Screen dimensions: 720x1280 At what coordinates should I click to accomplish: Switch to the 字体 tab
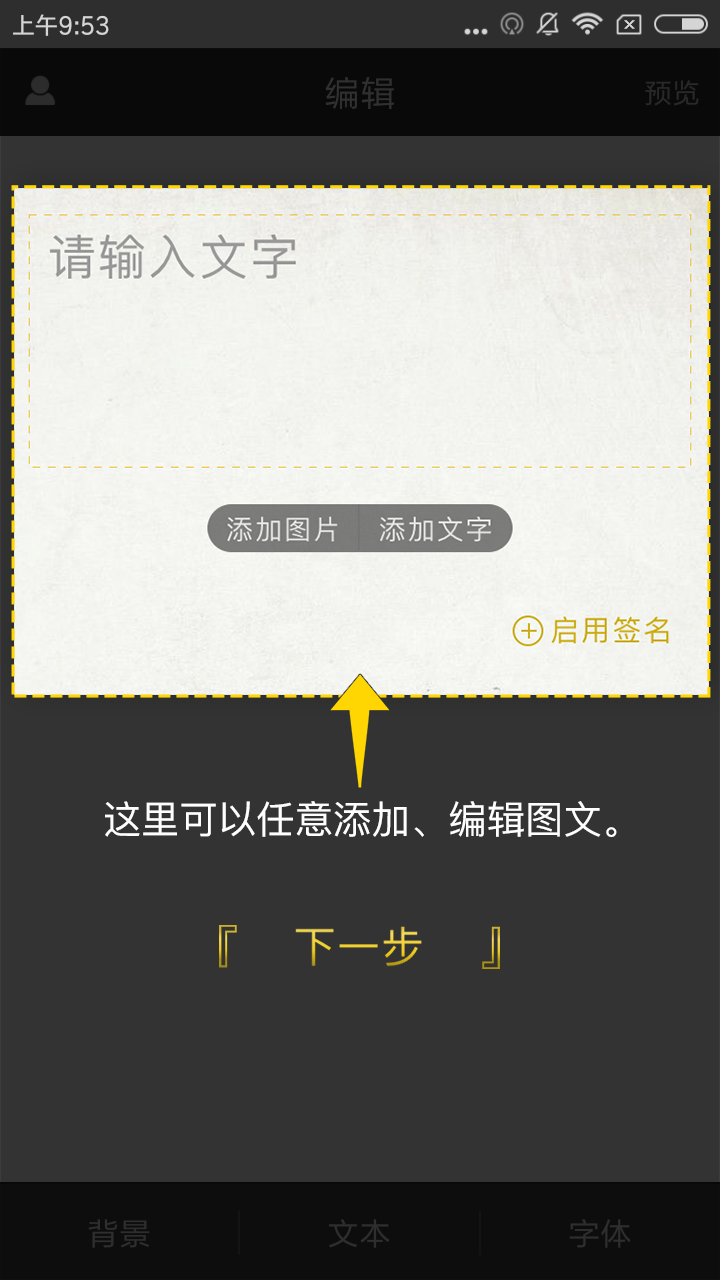pyautogui.click(x=599, y=1233)
